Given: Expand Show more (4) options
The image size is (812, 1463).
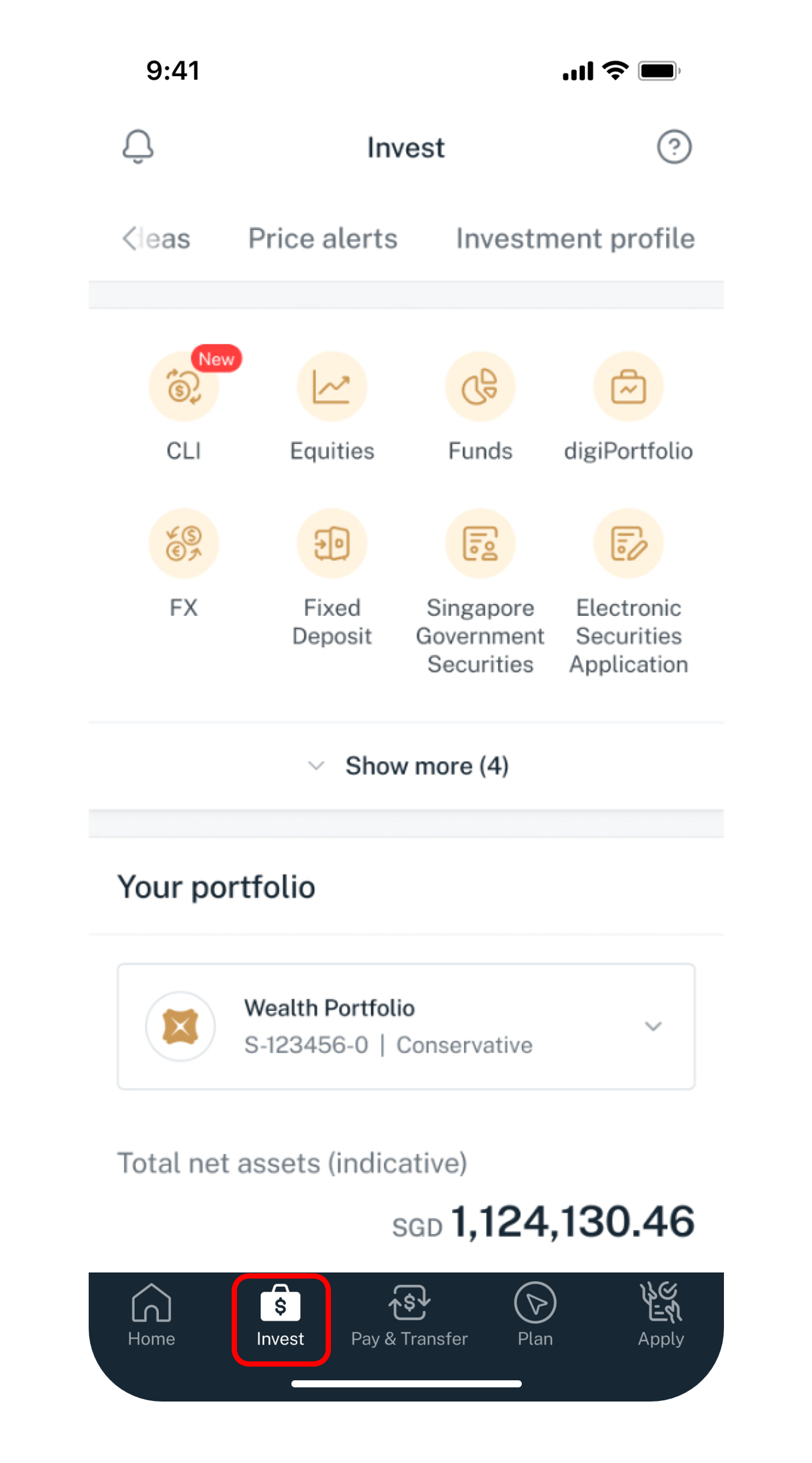Looking at the screenshot, I should 408,766.
